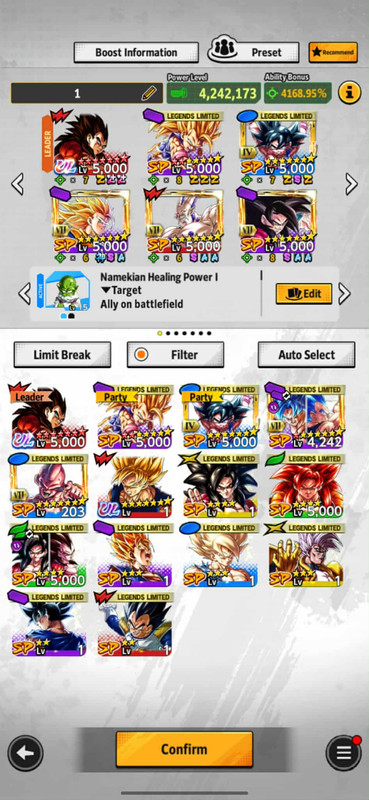Open Limit Break
This screenshot has height=800, width=369.
point(62,355)
